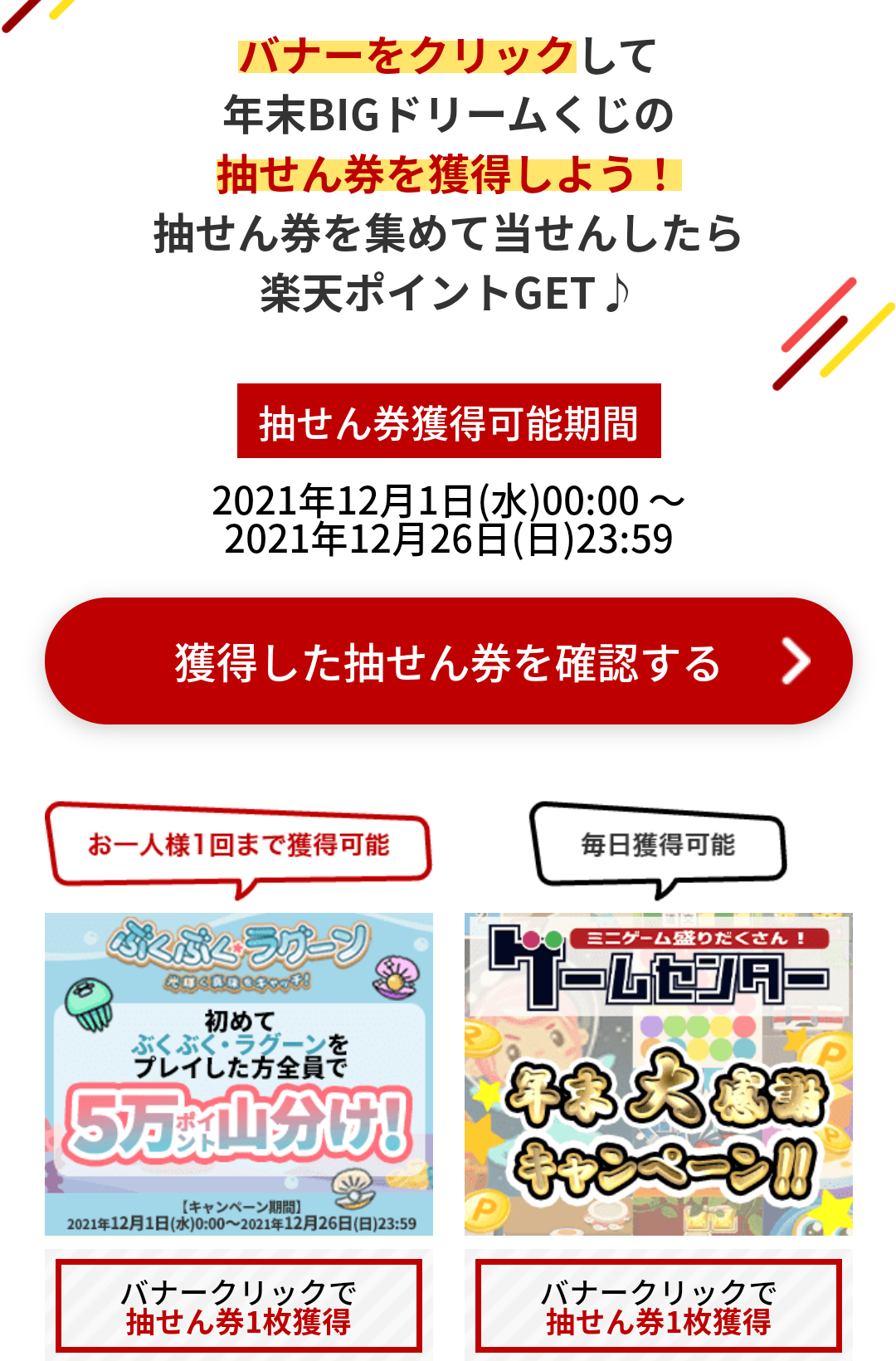Open the ぷくぷく・ラグーン campaign banner
The width and height of the screenshot is (896, 1361).
coord(239,1073)
